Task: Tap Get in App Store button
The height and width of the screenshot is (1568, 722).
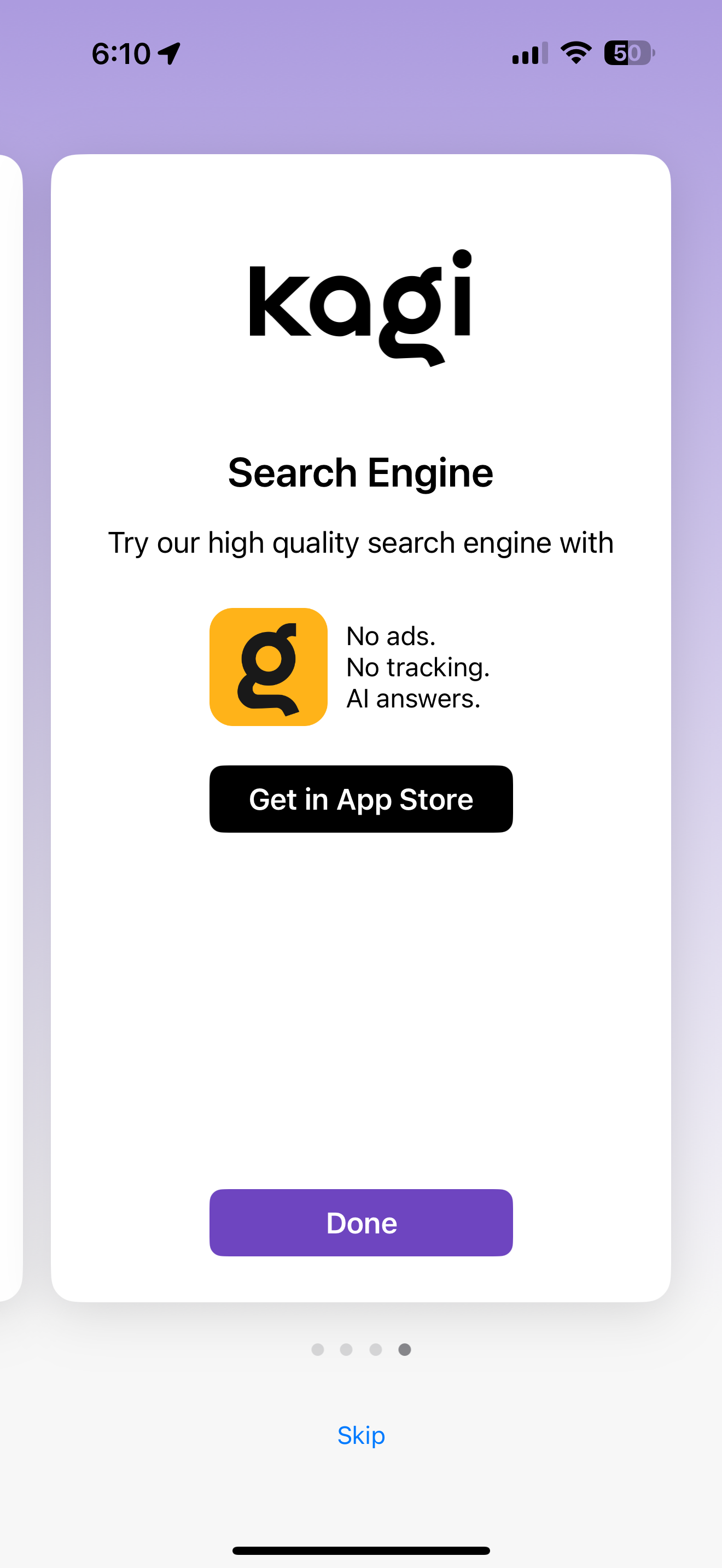Action: pyautogui.click(x=361, y=799)
